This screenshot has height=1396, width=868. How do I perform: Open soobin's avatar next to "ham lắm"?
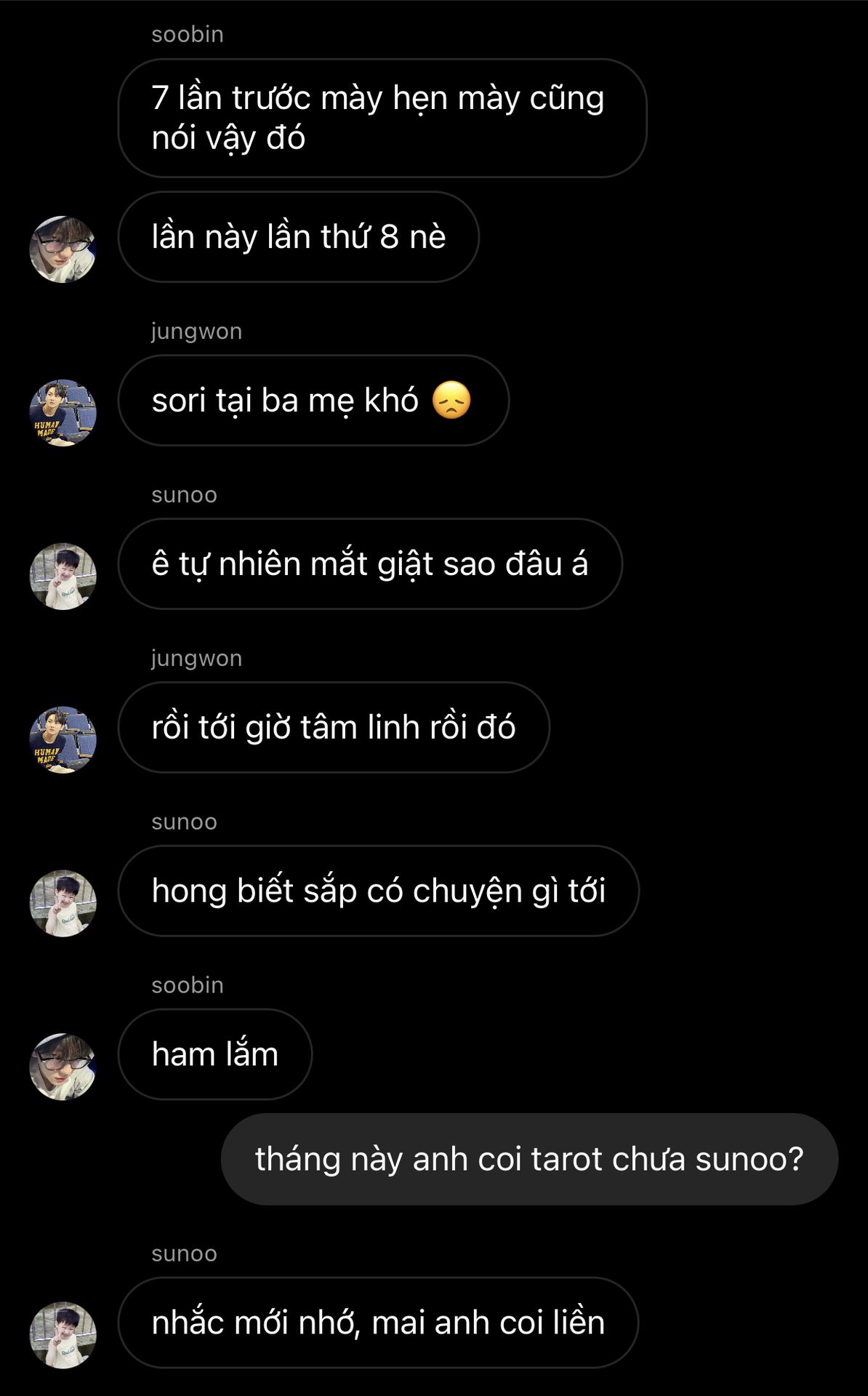coord(63,1067)
